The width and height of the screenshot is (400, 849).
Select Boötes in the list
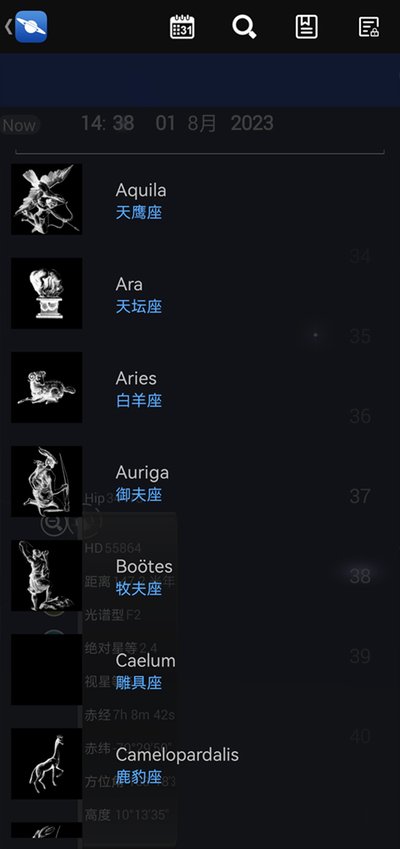coord(200,576)
